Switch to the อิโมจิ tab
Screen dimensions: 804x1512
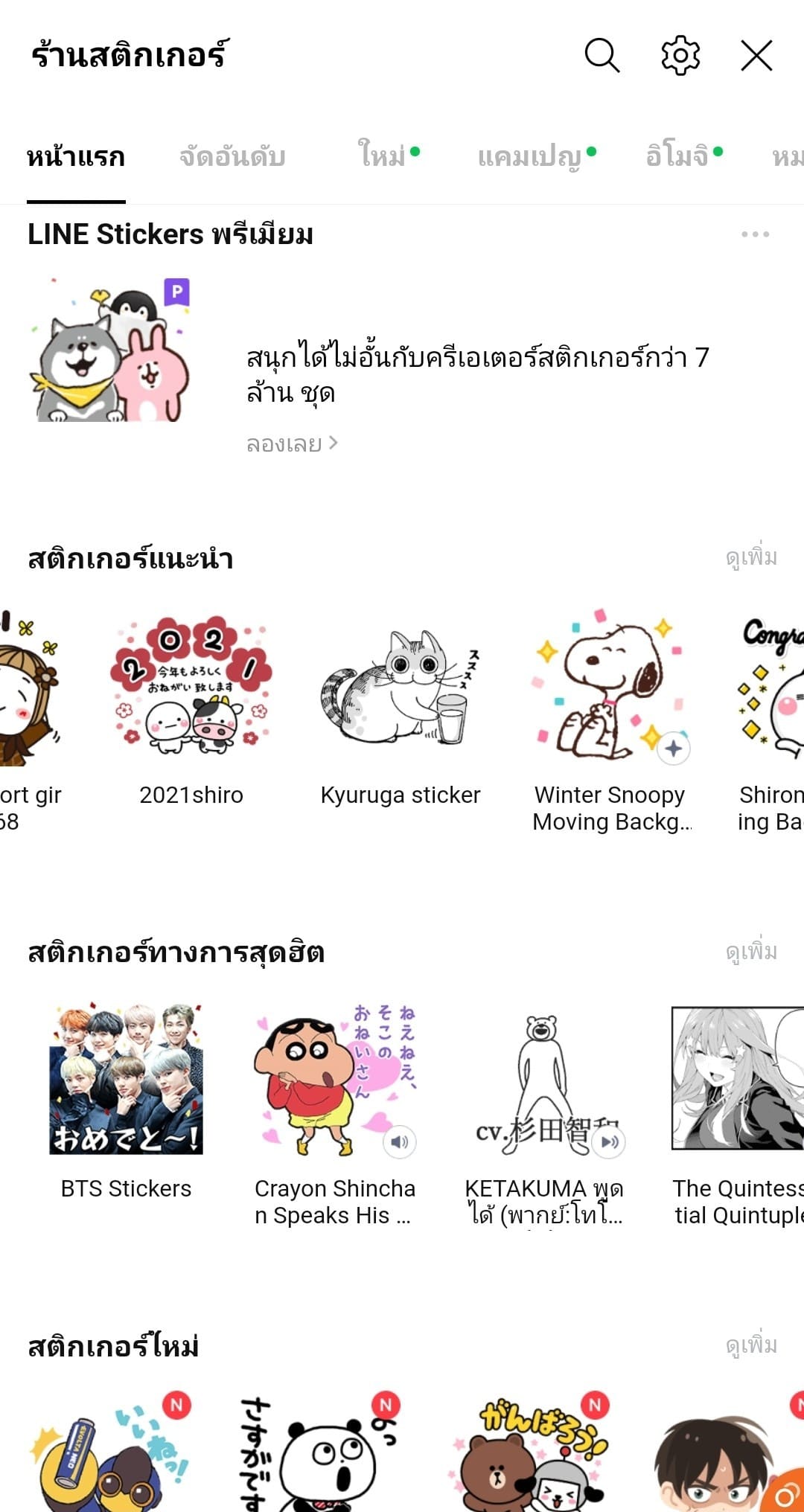(677, 157)
